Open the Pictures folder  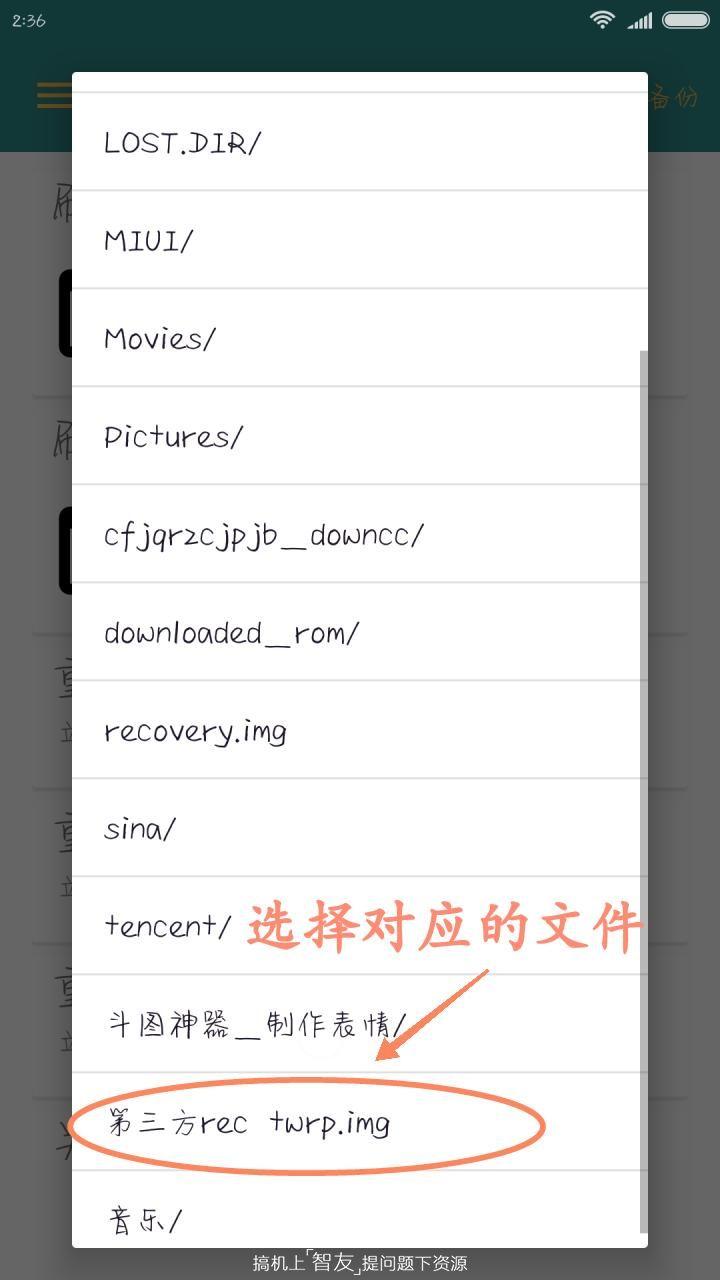(x=360, y=436)
